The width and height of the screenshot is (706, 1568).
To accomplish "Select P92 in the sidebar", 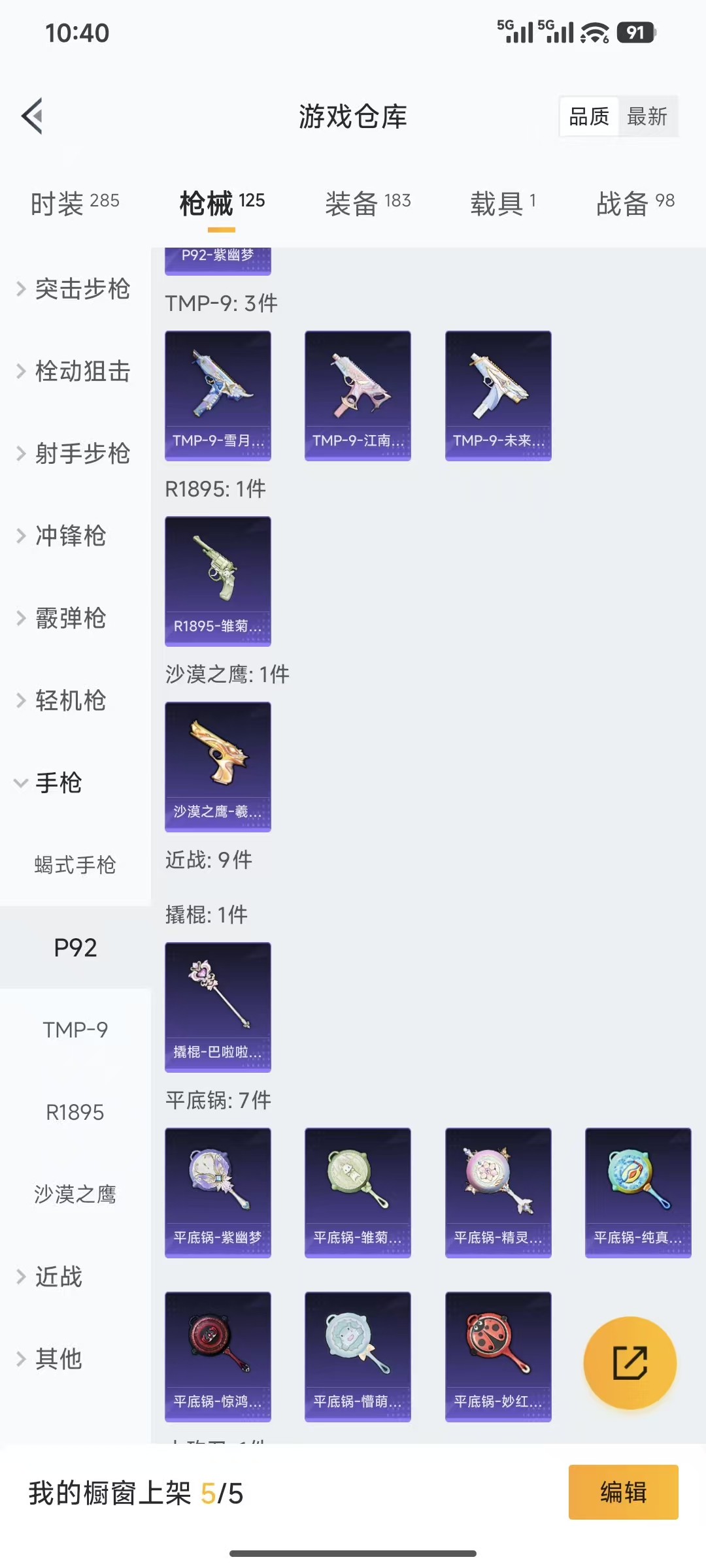I will point(75,947).
